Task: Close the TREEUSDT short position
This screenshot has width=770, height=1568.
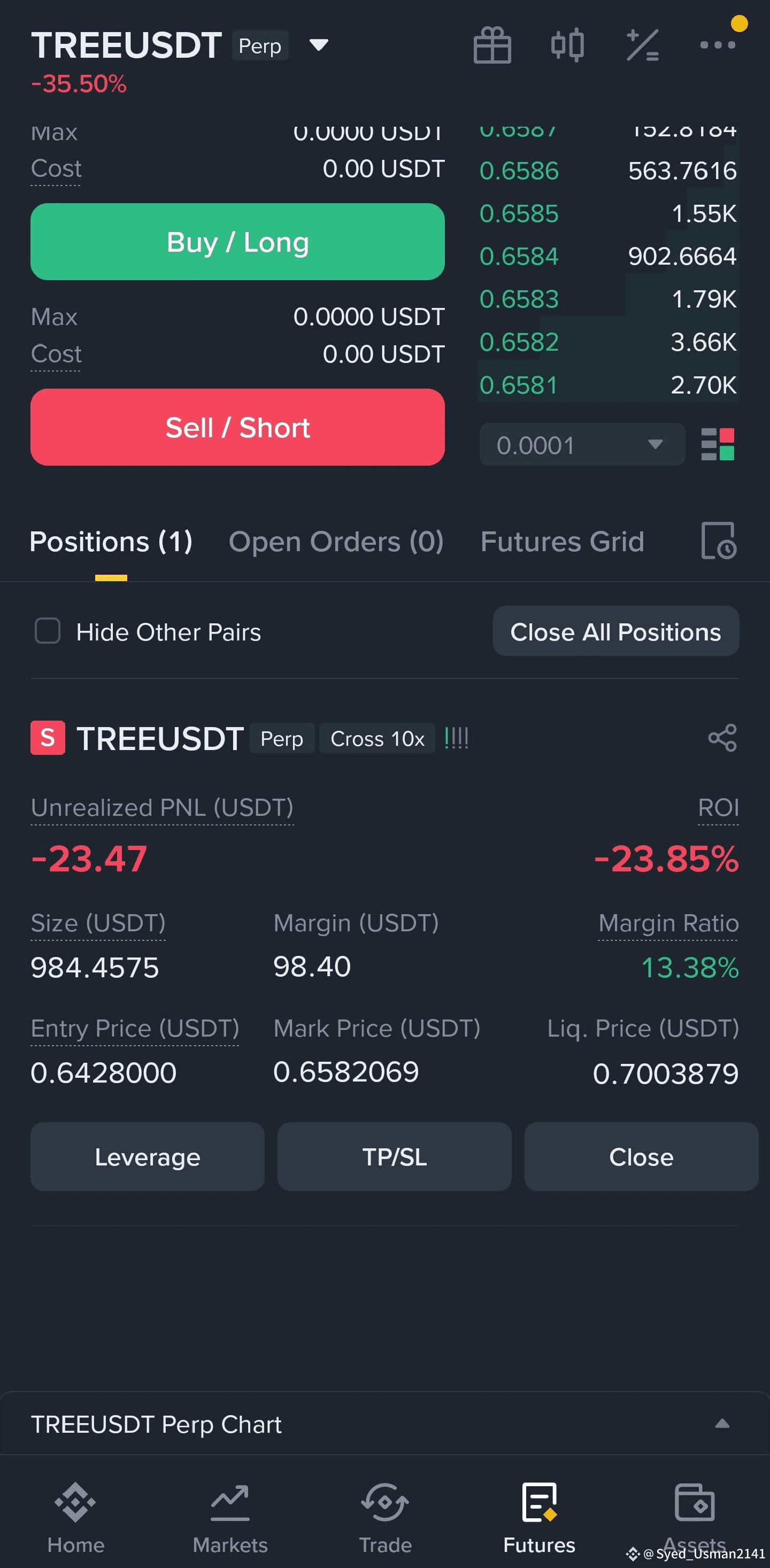Action: [x=641, y=1156]
